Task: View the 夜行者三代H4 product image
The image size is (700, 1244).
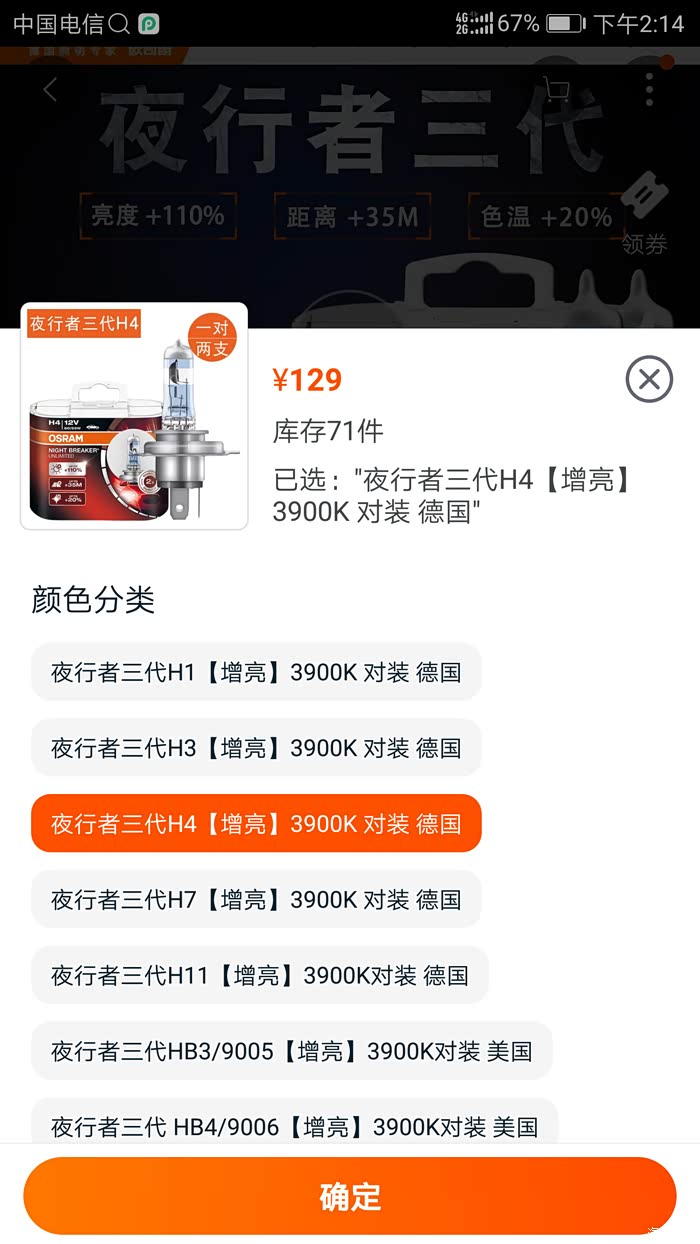Action: [x=134, y=416]
